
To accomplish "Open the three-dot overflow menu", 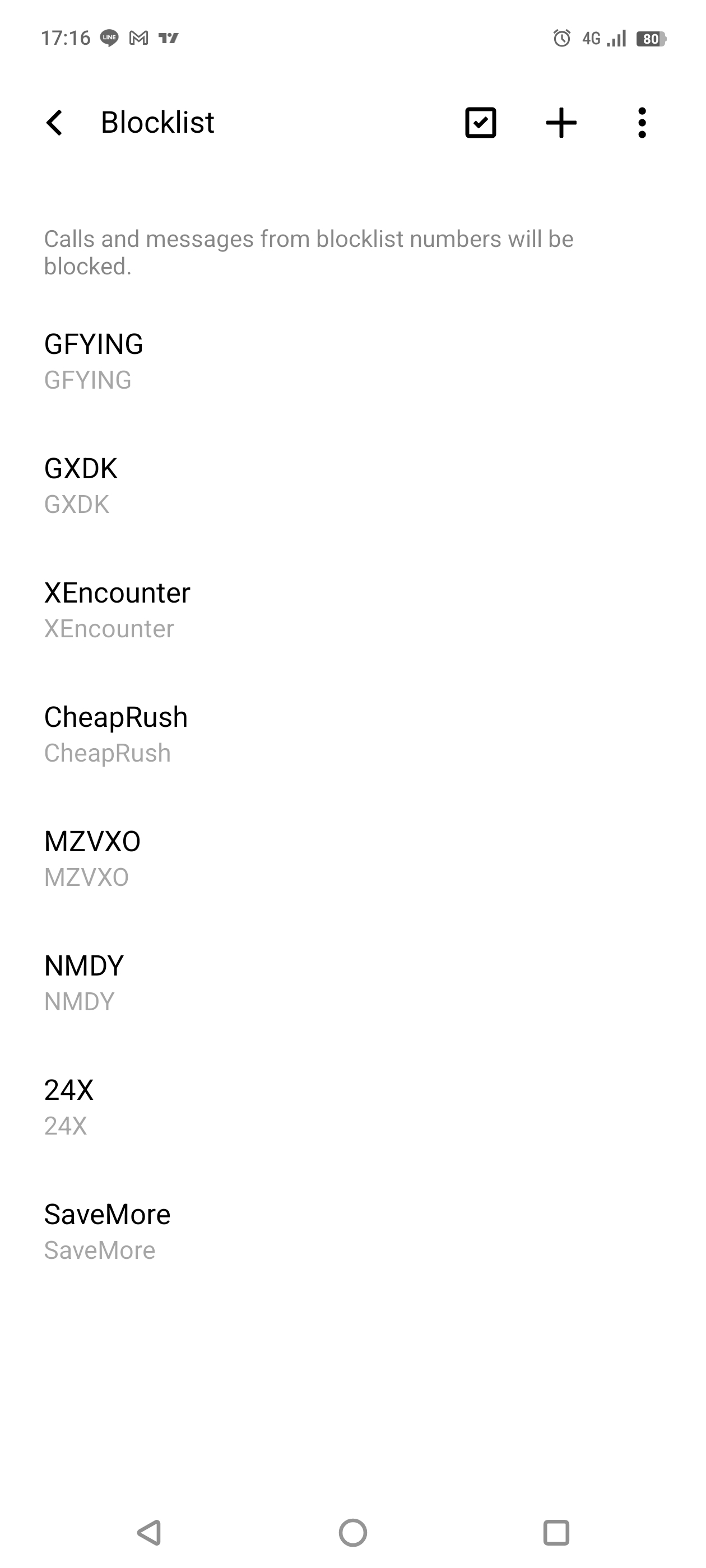I will (642, 123).
